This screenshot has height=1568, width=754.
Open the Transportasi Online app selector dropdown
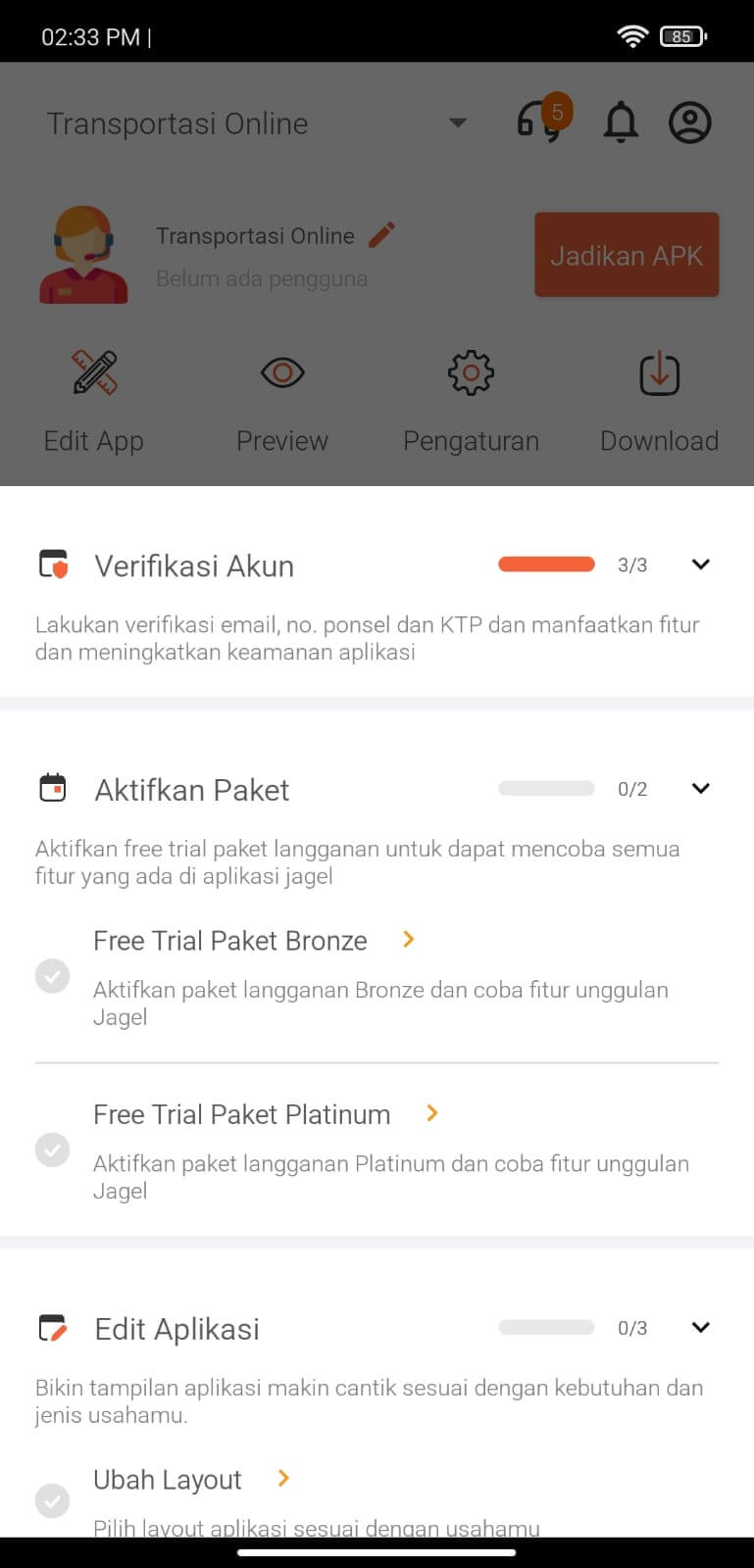(x=457, y=122)
